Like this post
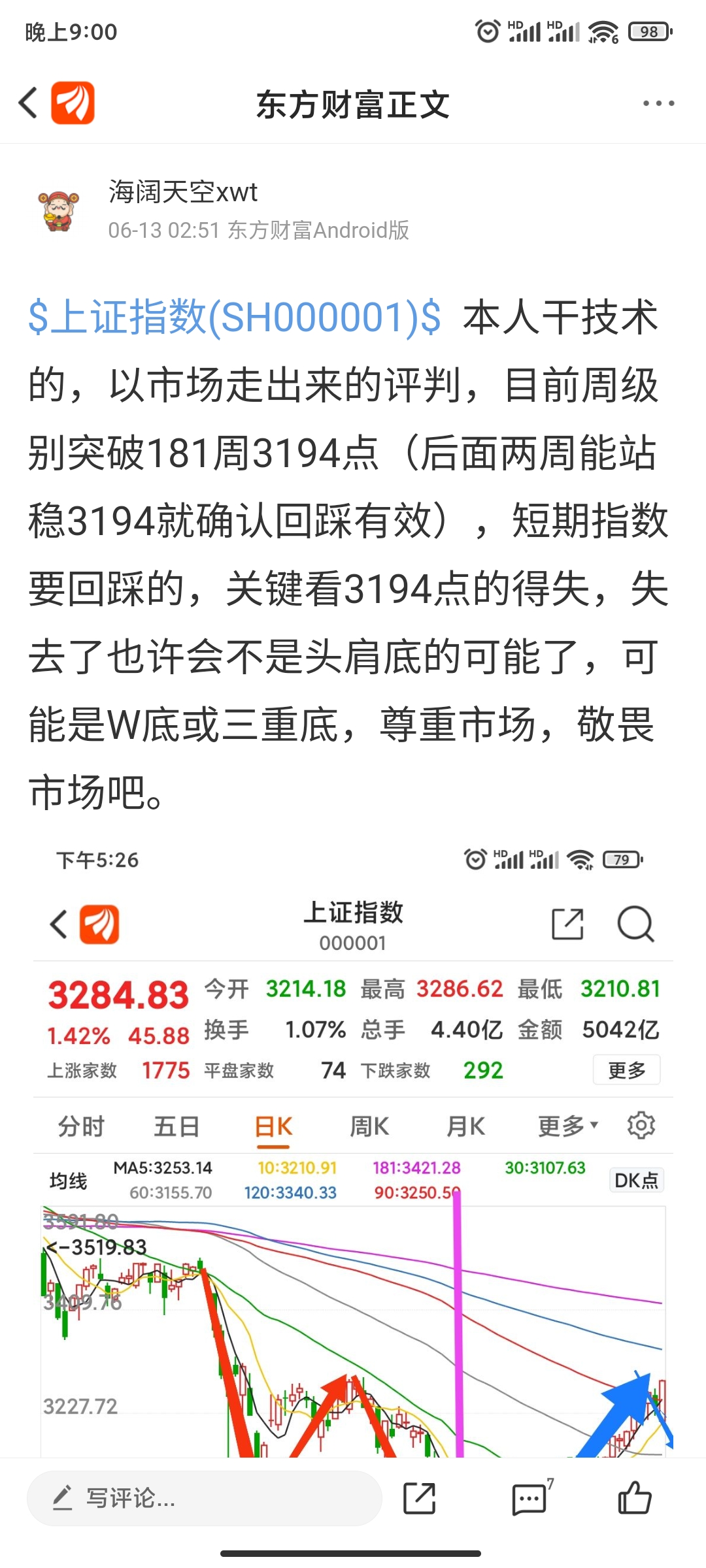 coord(634,1498)
